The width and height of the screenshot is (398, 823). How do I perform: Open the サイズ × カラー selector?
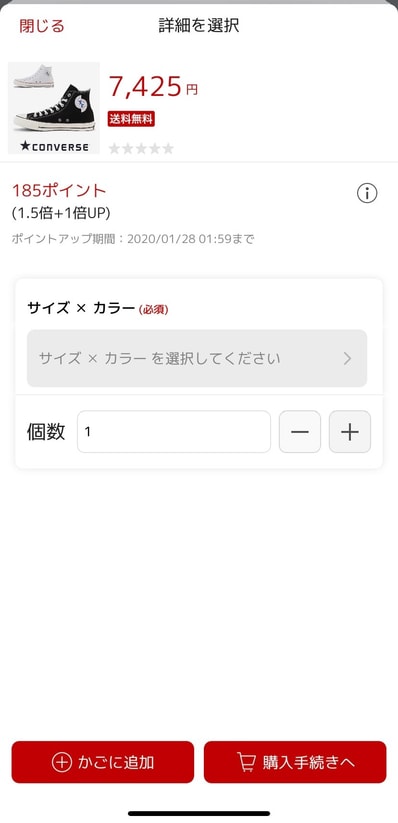[197, 358]
